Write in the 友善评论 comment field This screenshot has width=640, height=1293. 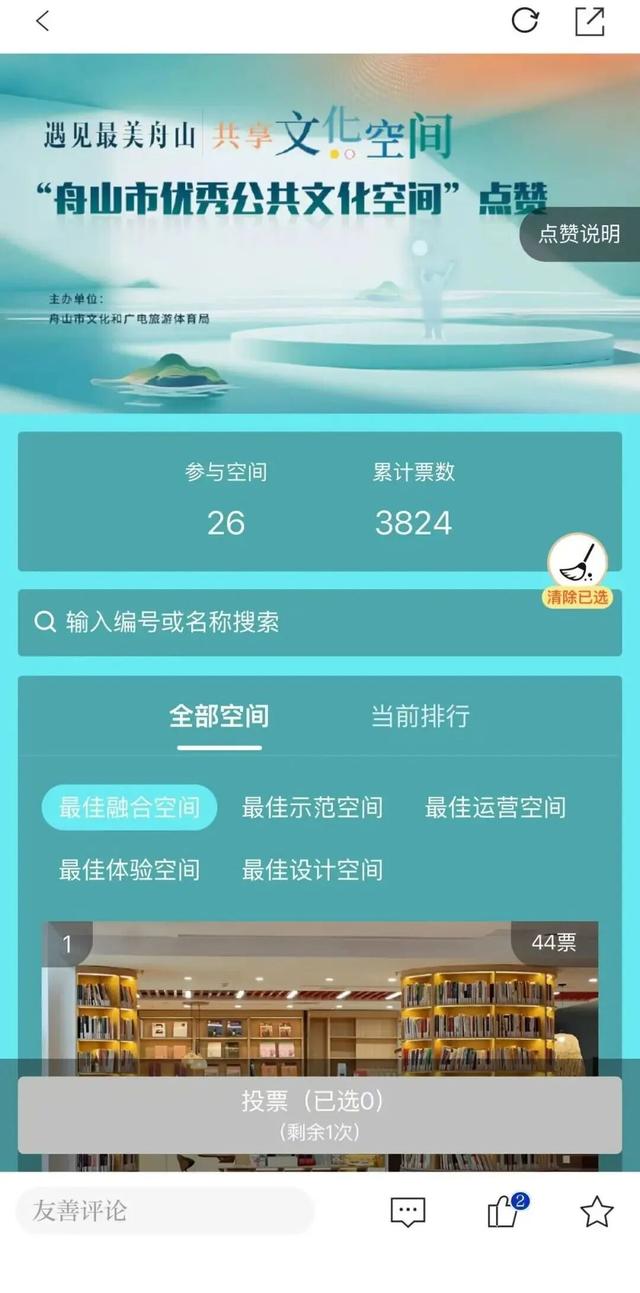point(165,1211)
